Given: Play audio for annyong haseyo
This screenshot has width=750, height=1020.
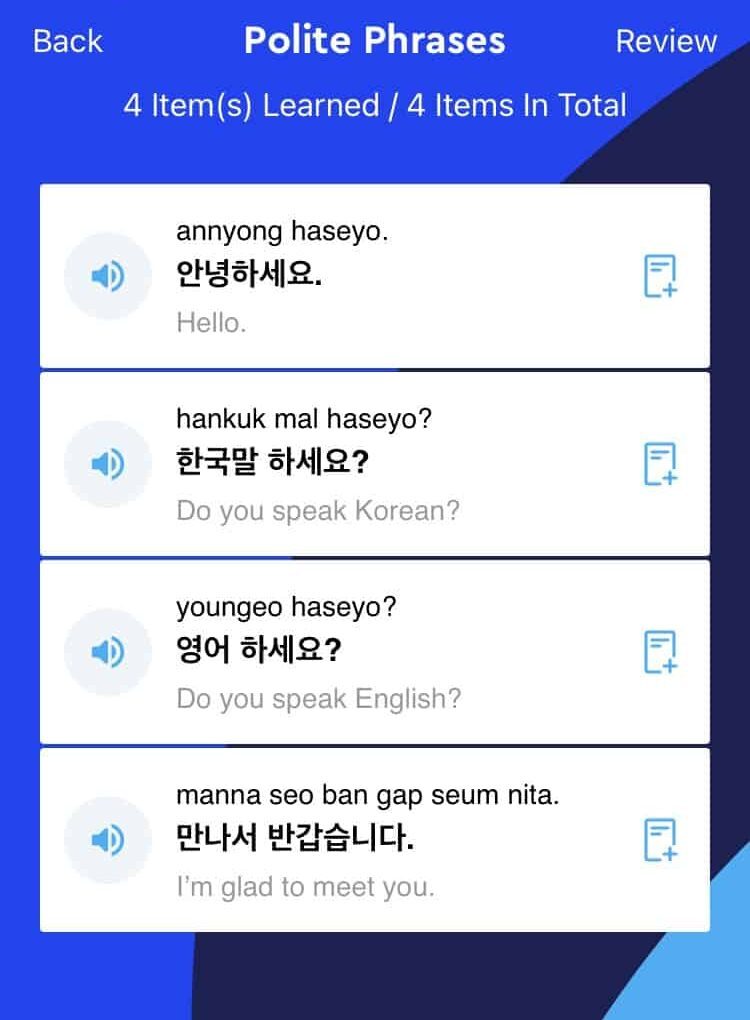Looking at the screenshot, I should point(107,276).
